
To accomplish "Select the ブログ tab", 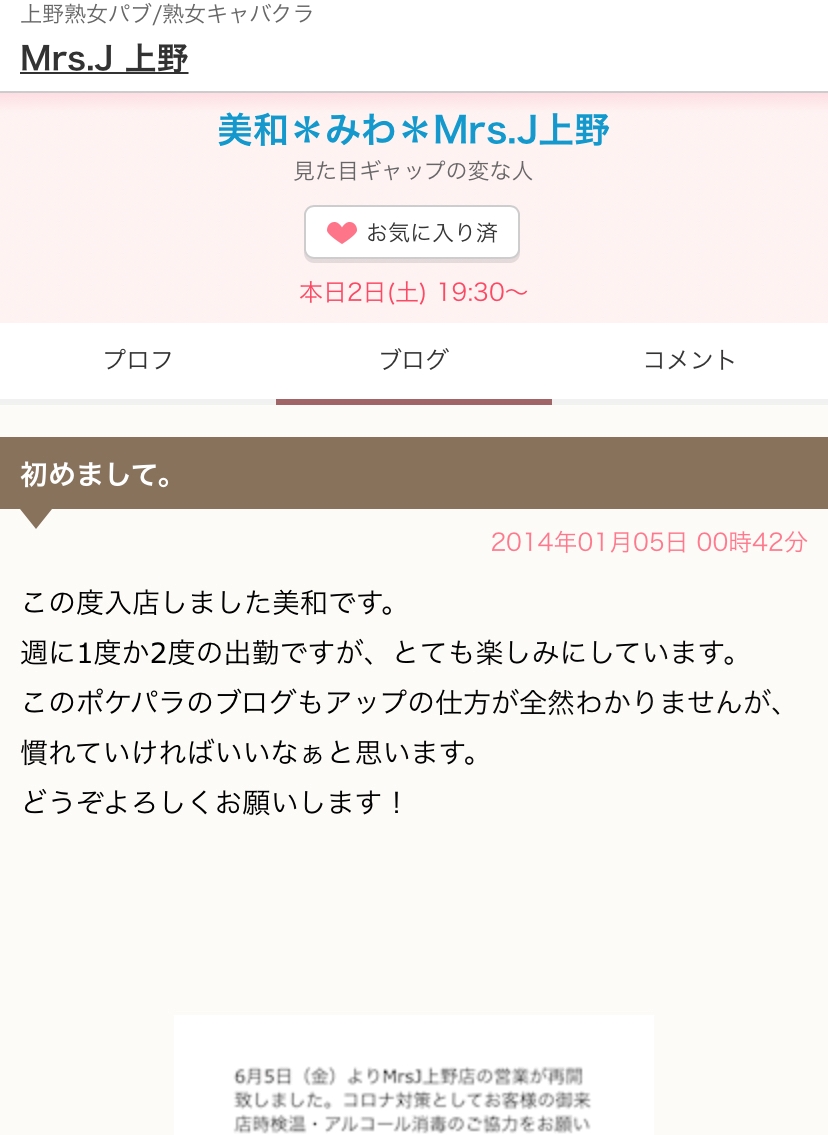I will [x=414, y=360].
